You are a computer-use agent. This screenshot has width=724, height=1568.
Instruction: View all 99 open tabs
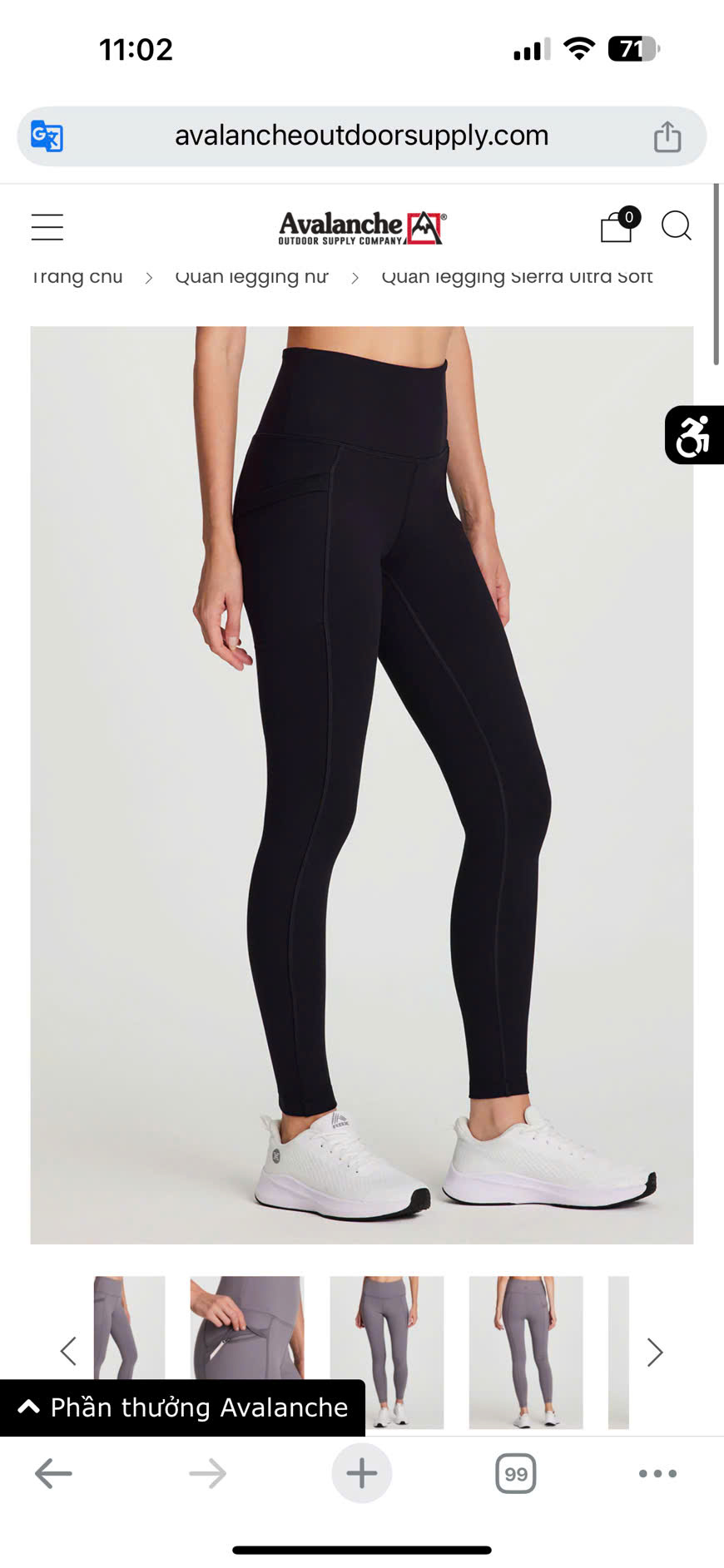[516, 1473]
